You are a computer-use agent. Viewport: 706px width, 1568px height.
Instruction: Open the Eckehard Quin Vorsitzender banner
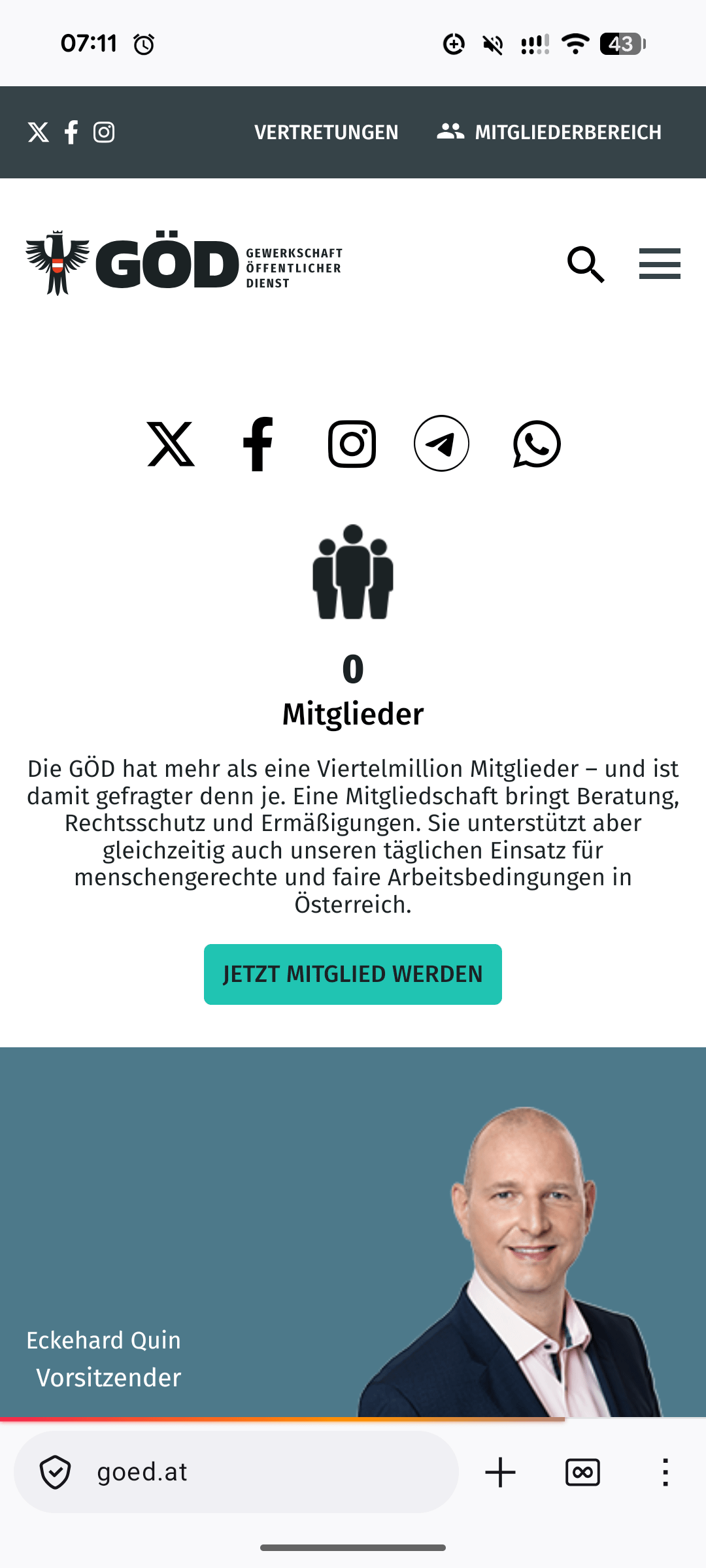(x=353, y=1233)
